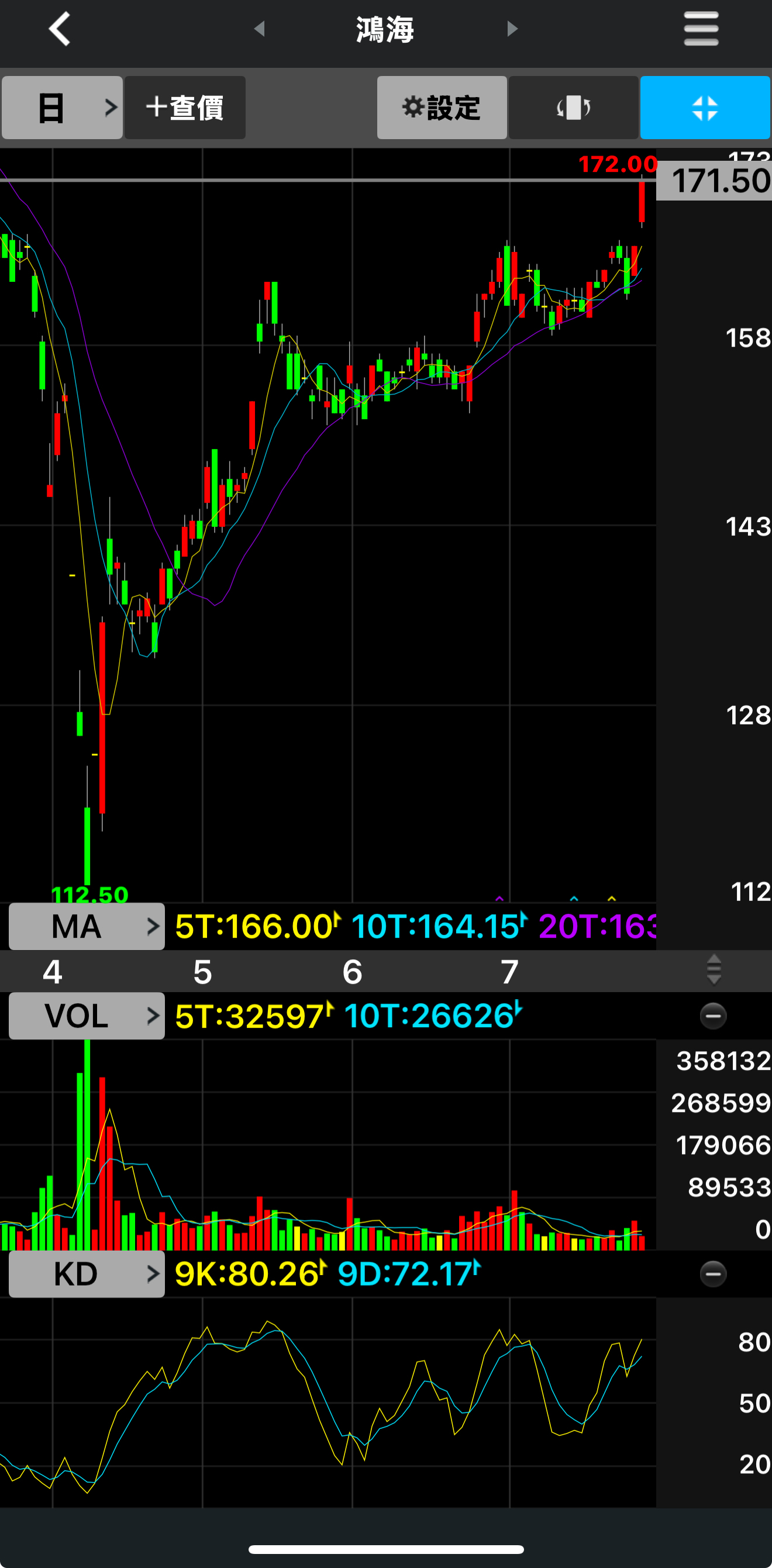772x1568 pixels.
Task: Change the KD indicator selector
Action: click(x=87, y=1274)
